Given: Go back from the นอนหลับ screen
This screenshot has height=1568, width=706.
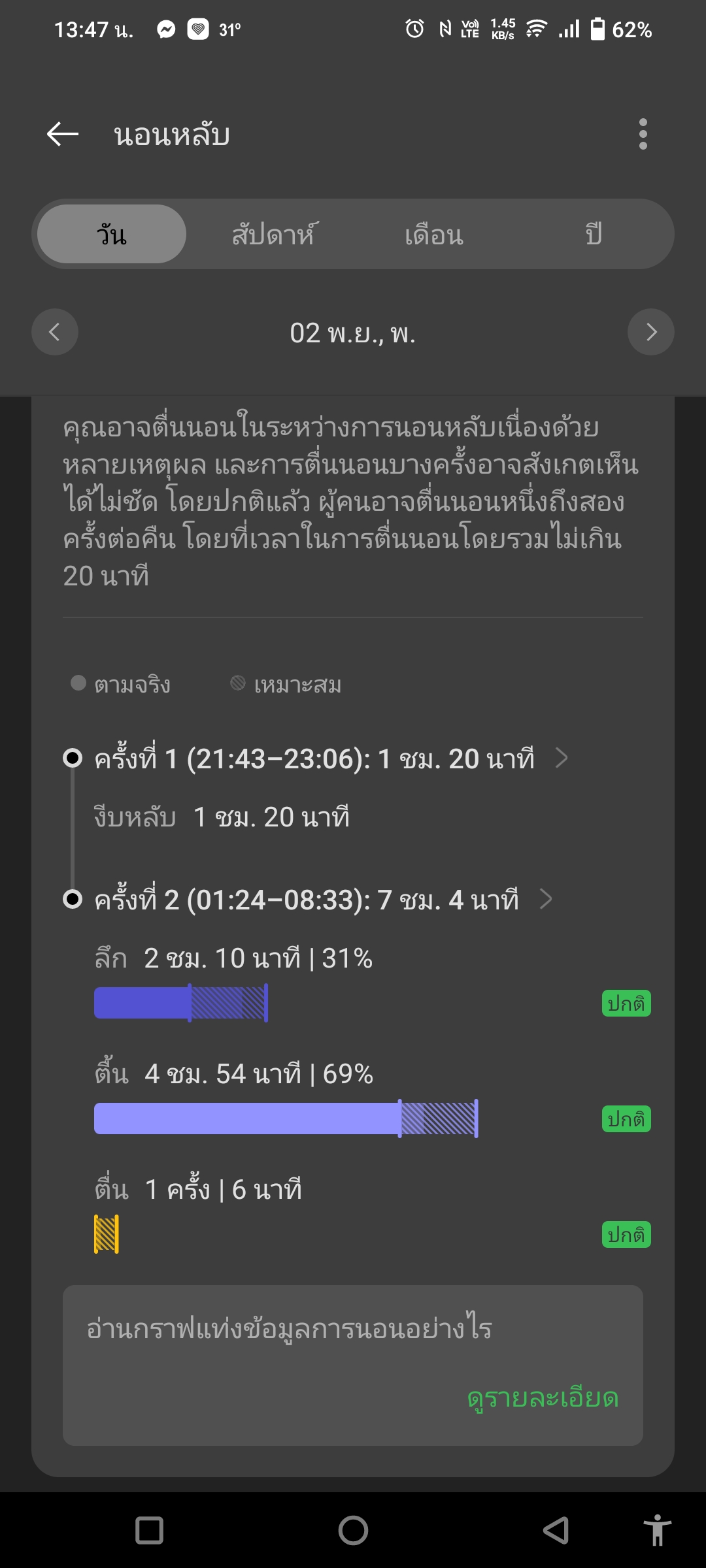Looking at the screenshot, I should pos(63,135).
